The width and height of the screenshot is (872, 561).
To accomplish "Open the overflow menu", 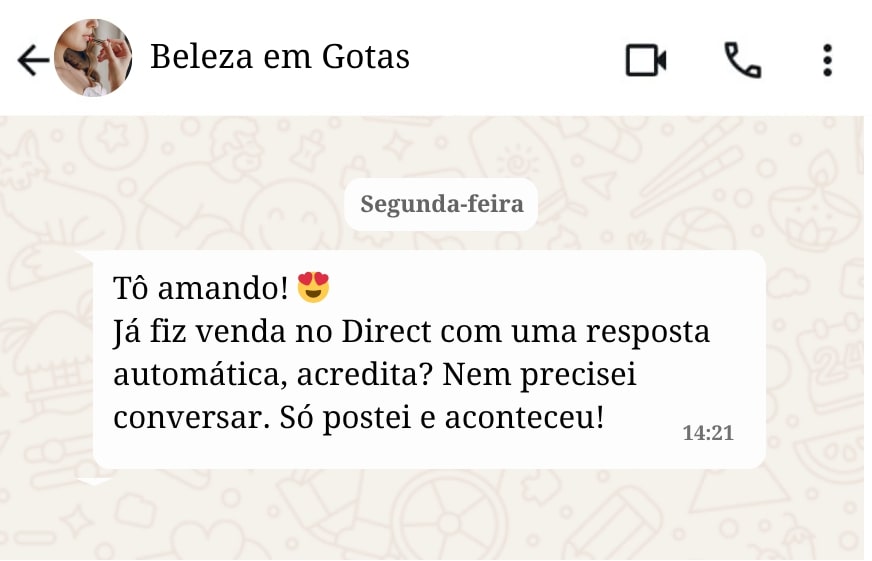I will tap(827, 61).
